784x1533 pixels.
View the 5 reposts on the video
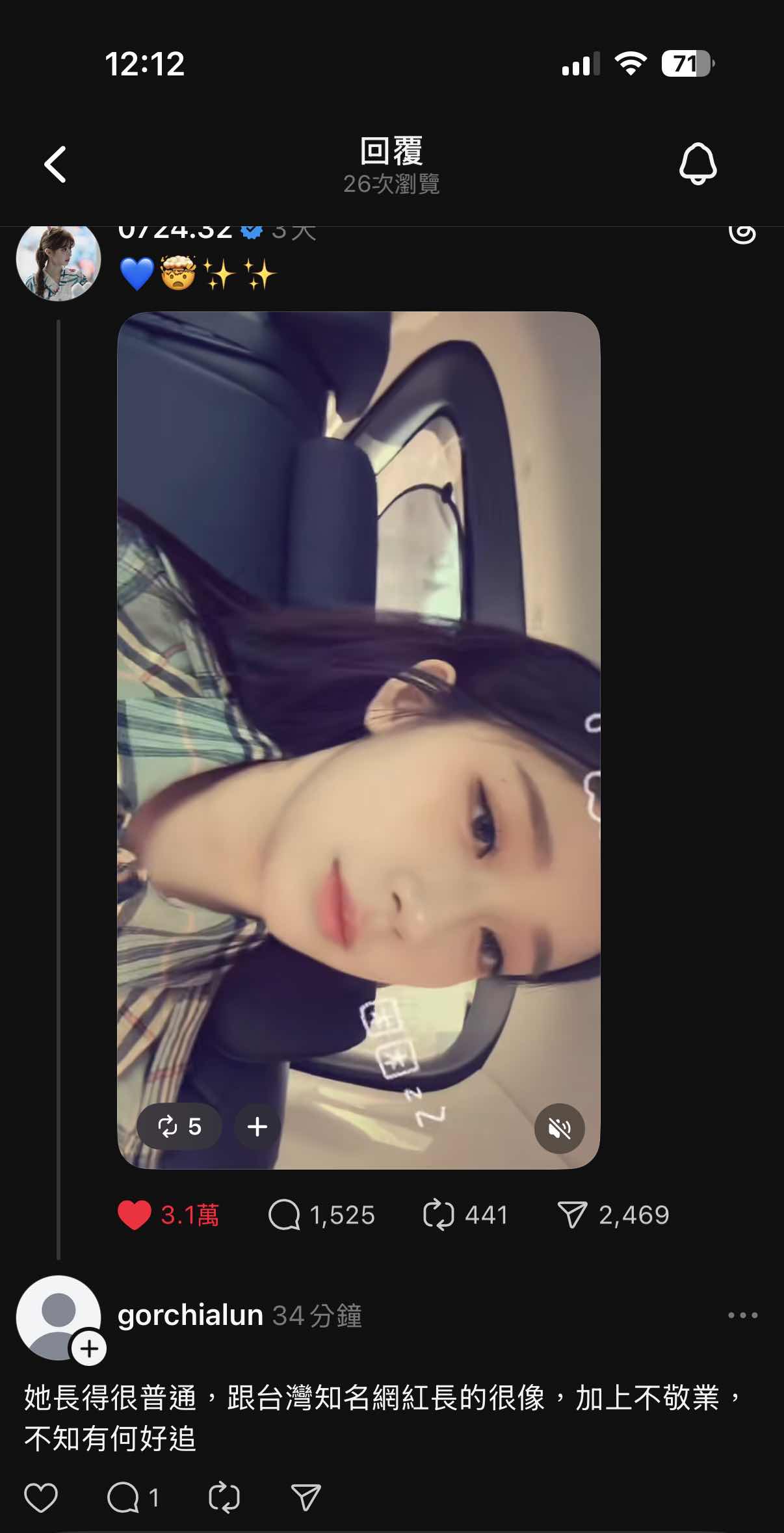coord(179,1126)
